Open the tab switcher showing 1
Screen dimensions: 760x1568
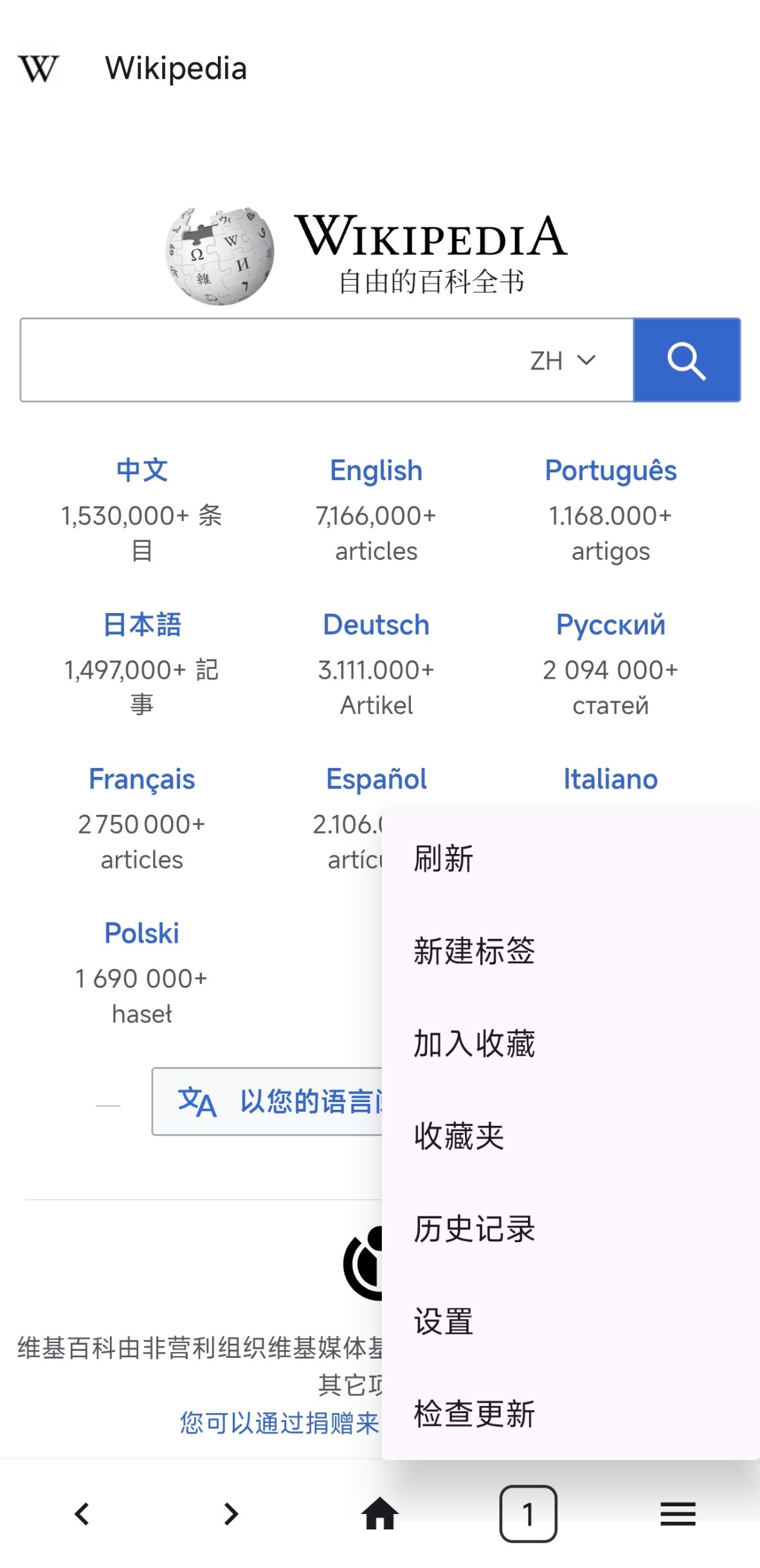click(x=528, y=1514)
